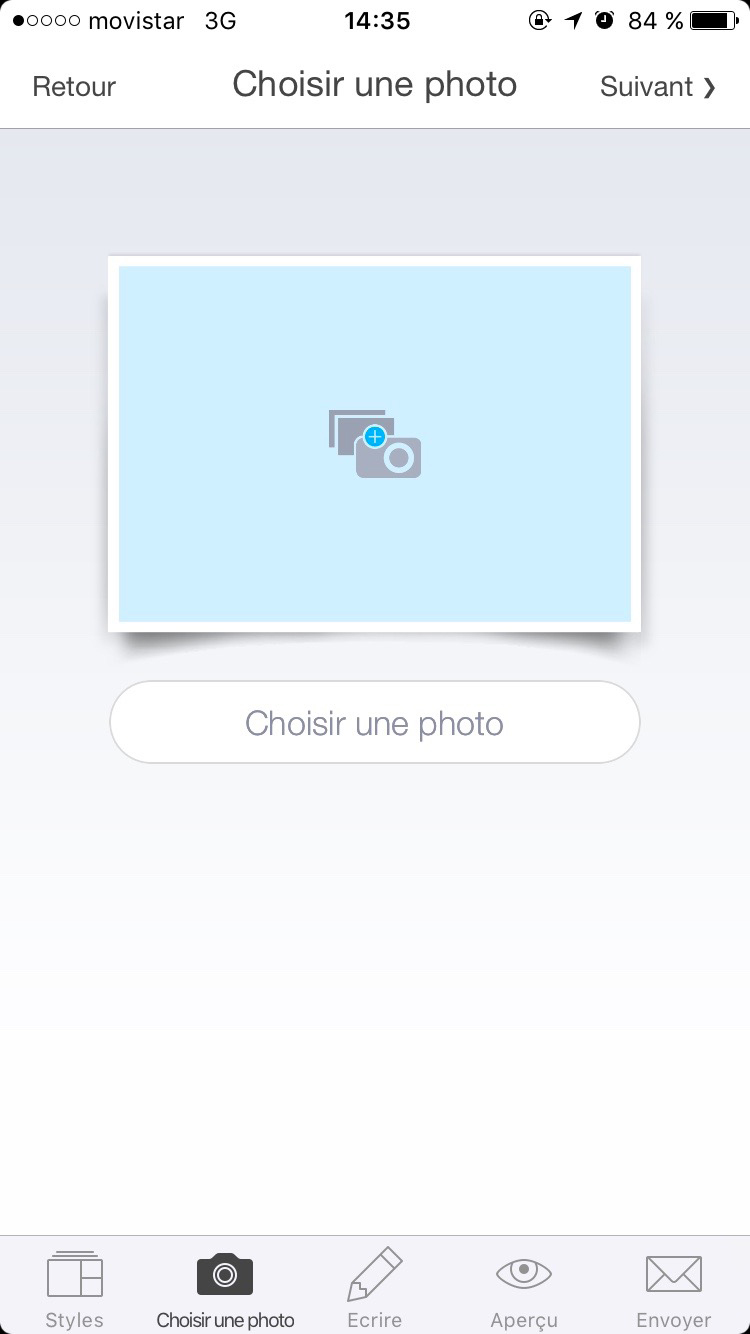The width and height of the screenshot is (750, 1334).
Task: Tap the Choisir une photo pill button
Action: 375,722
